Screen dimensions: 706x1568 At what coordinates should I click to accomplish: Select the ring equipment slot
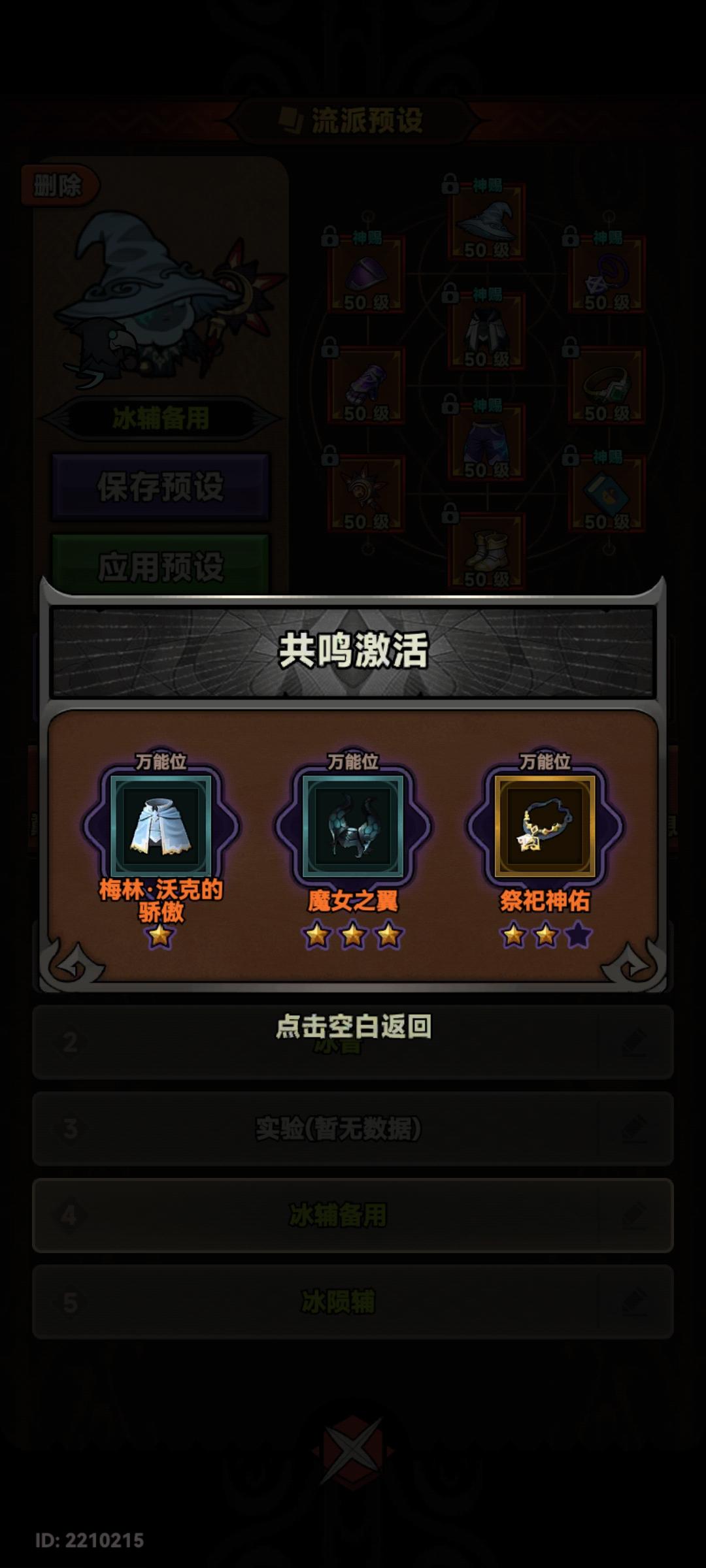pos(608,385)
